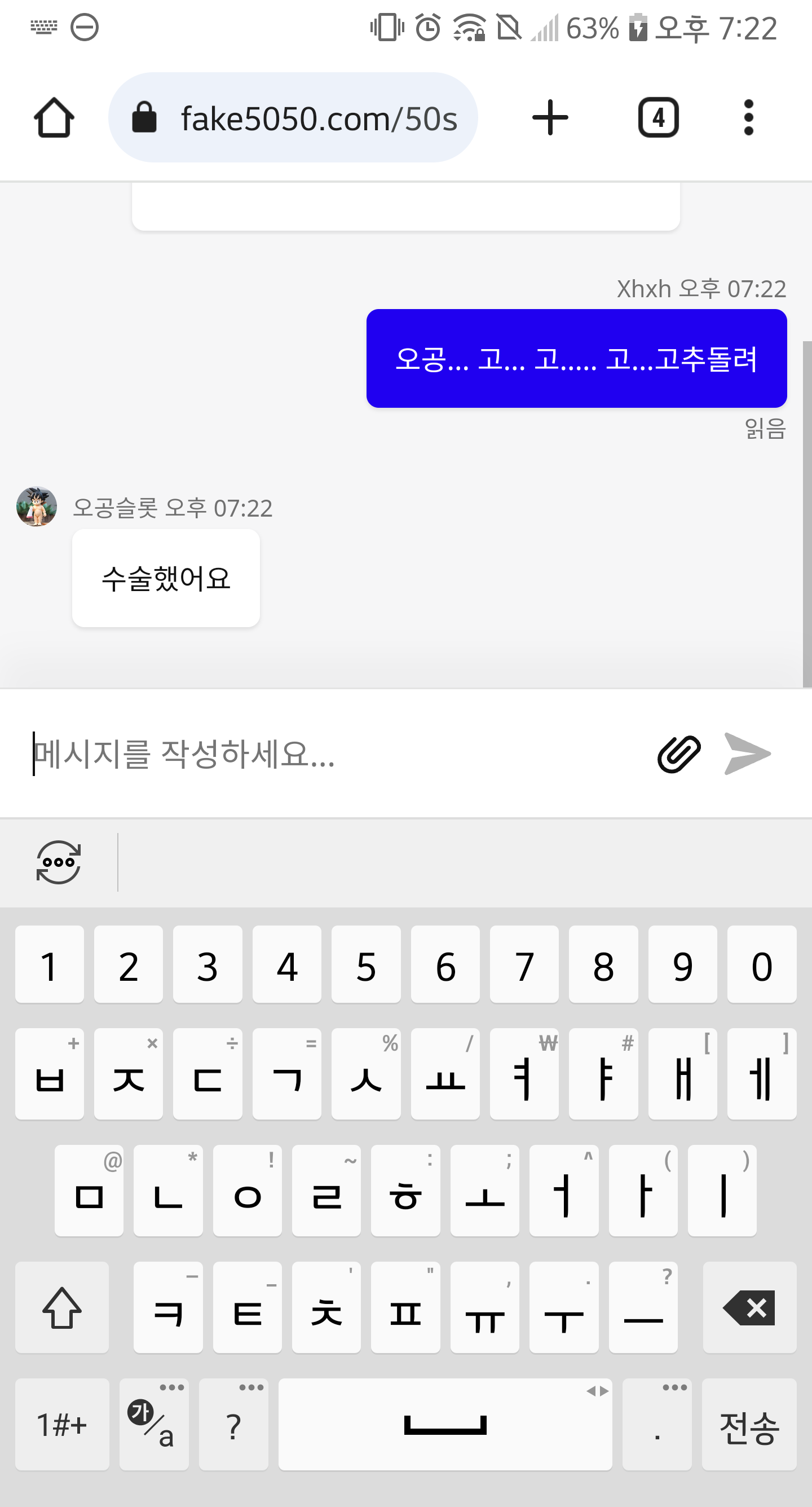Open the browser overflow menu
Screen dimensions: 812x1507
748,117
